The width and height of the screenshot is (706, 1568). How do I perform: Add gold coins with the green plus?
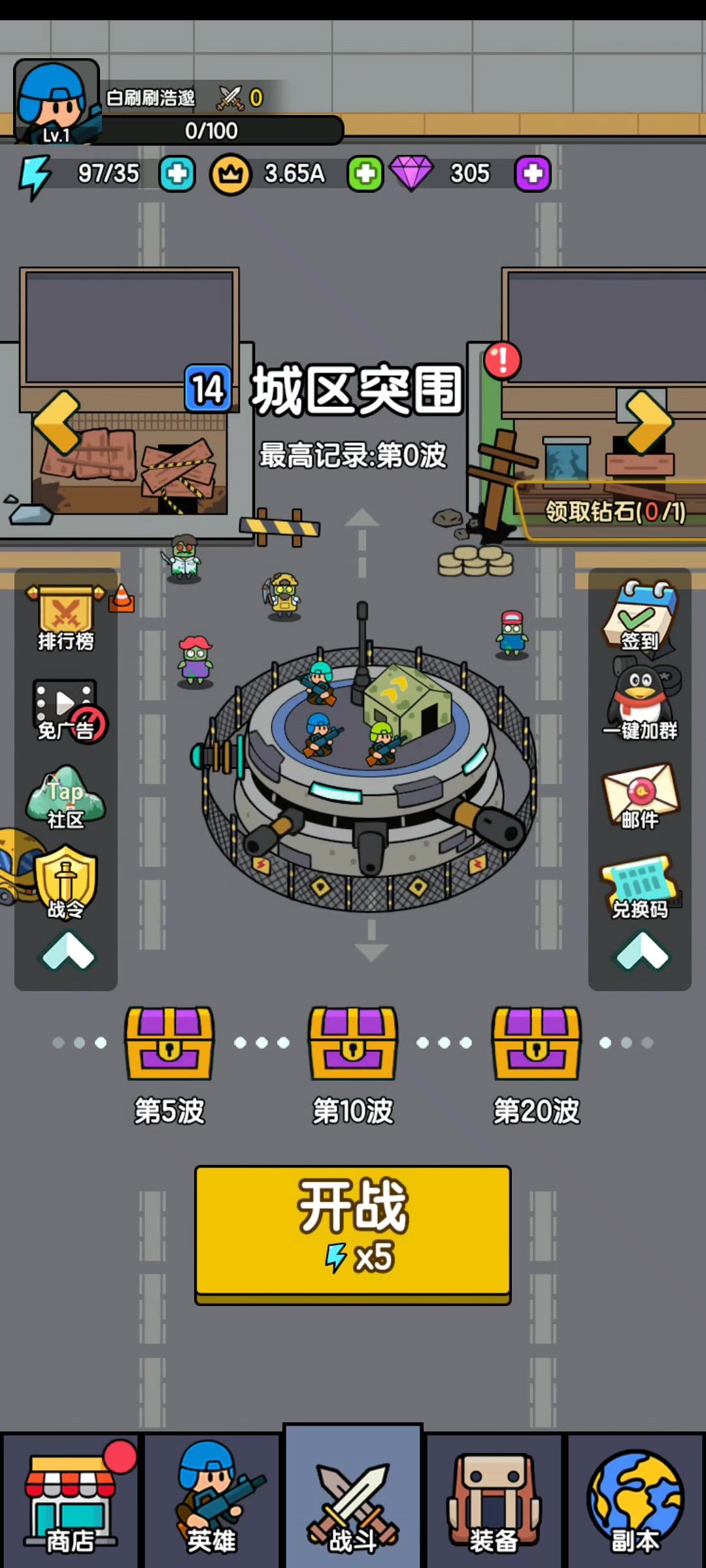365,174
